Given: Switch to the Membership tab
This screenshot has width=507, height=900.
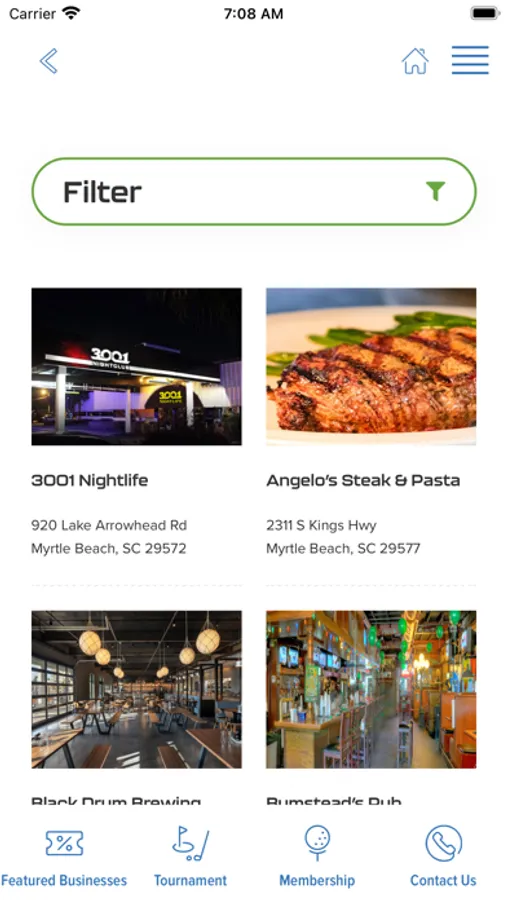Looking at the screenshot, I should click(317, 856).
